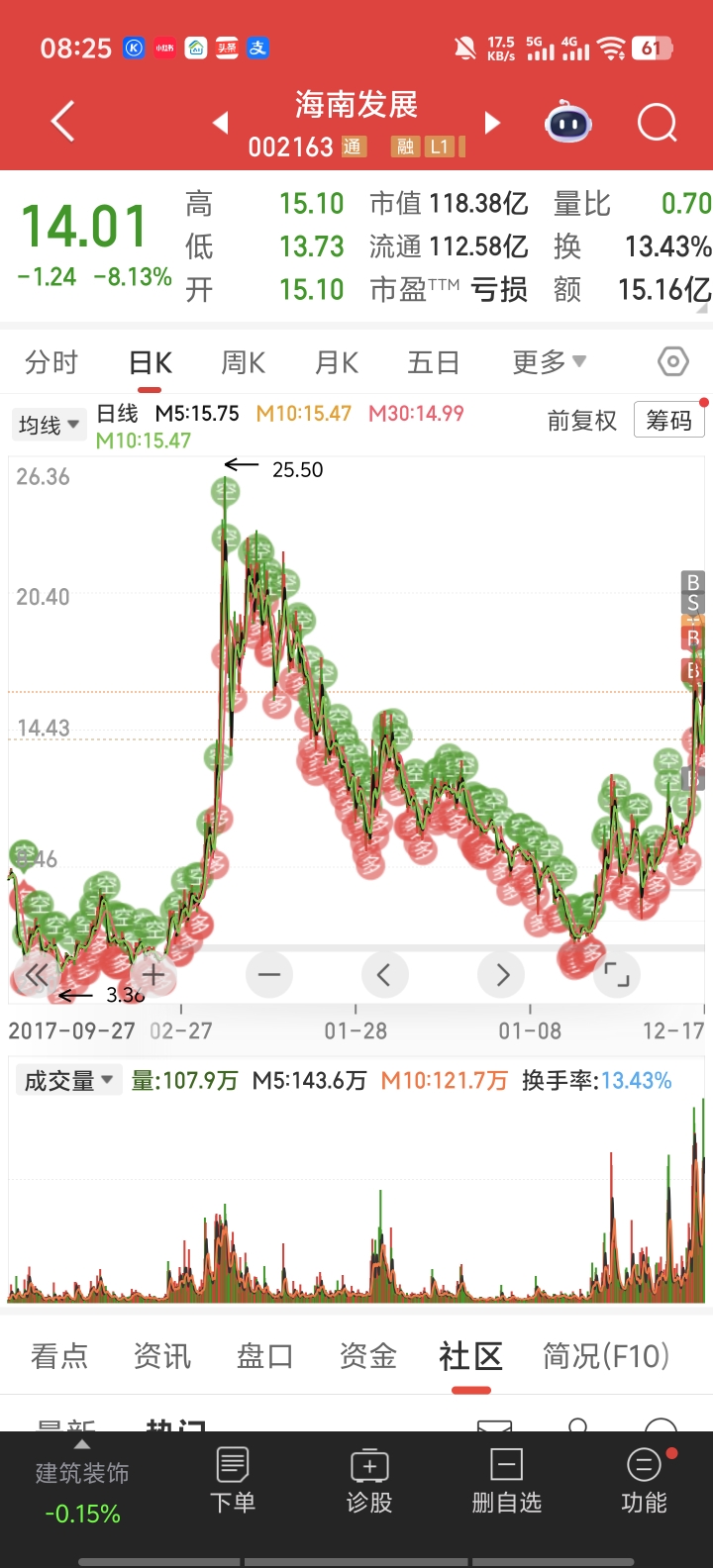Screen dimensions: 713x1568
Task: Open the 成交量 indicator dropdown
Action: point(68,1080)
